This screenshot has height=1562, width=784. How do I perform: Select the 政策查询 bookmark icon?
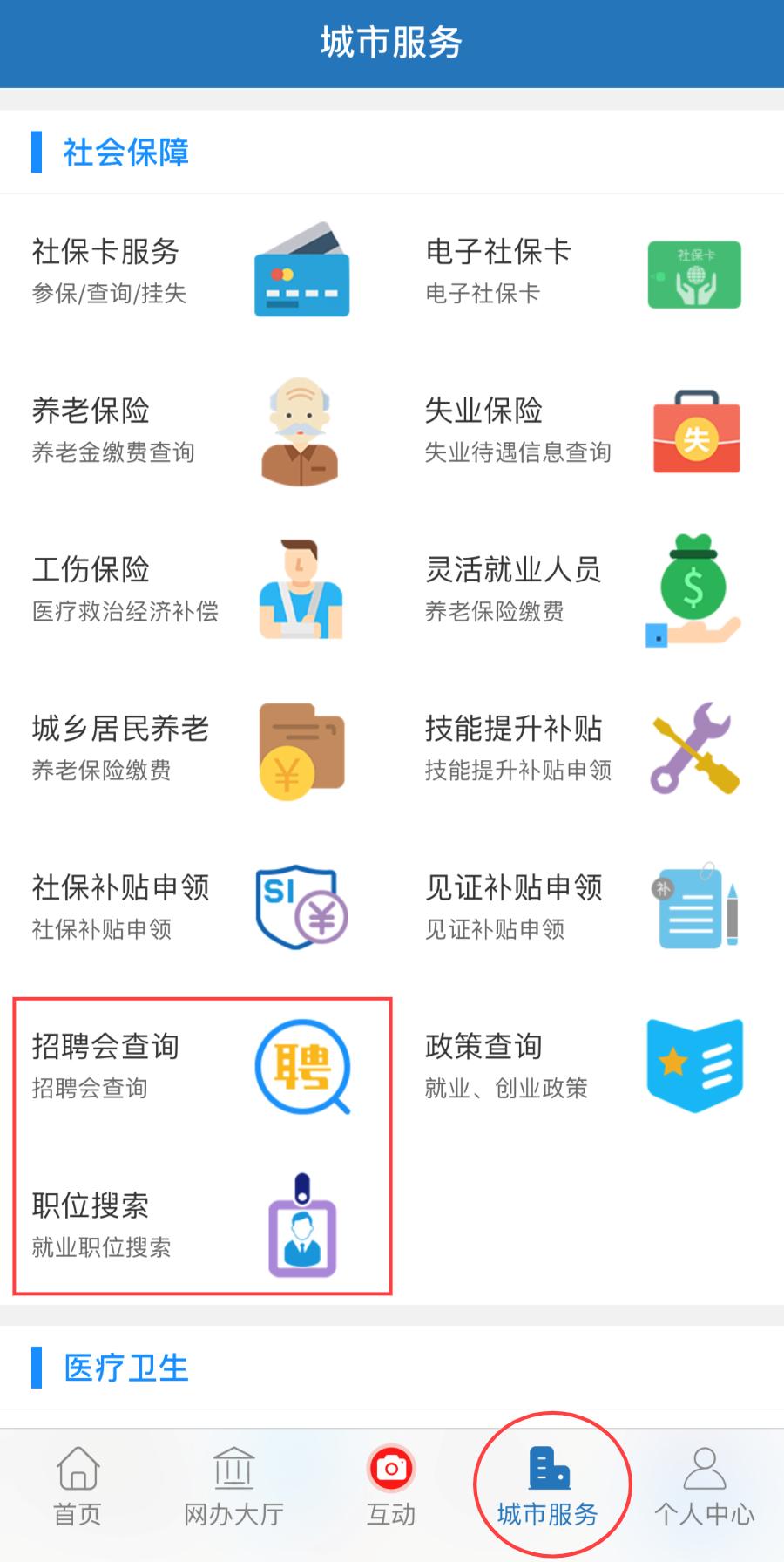coord(694,1065)
